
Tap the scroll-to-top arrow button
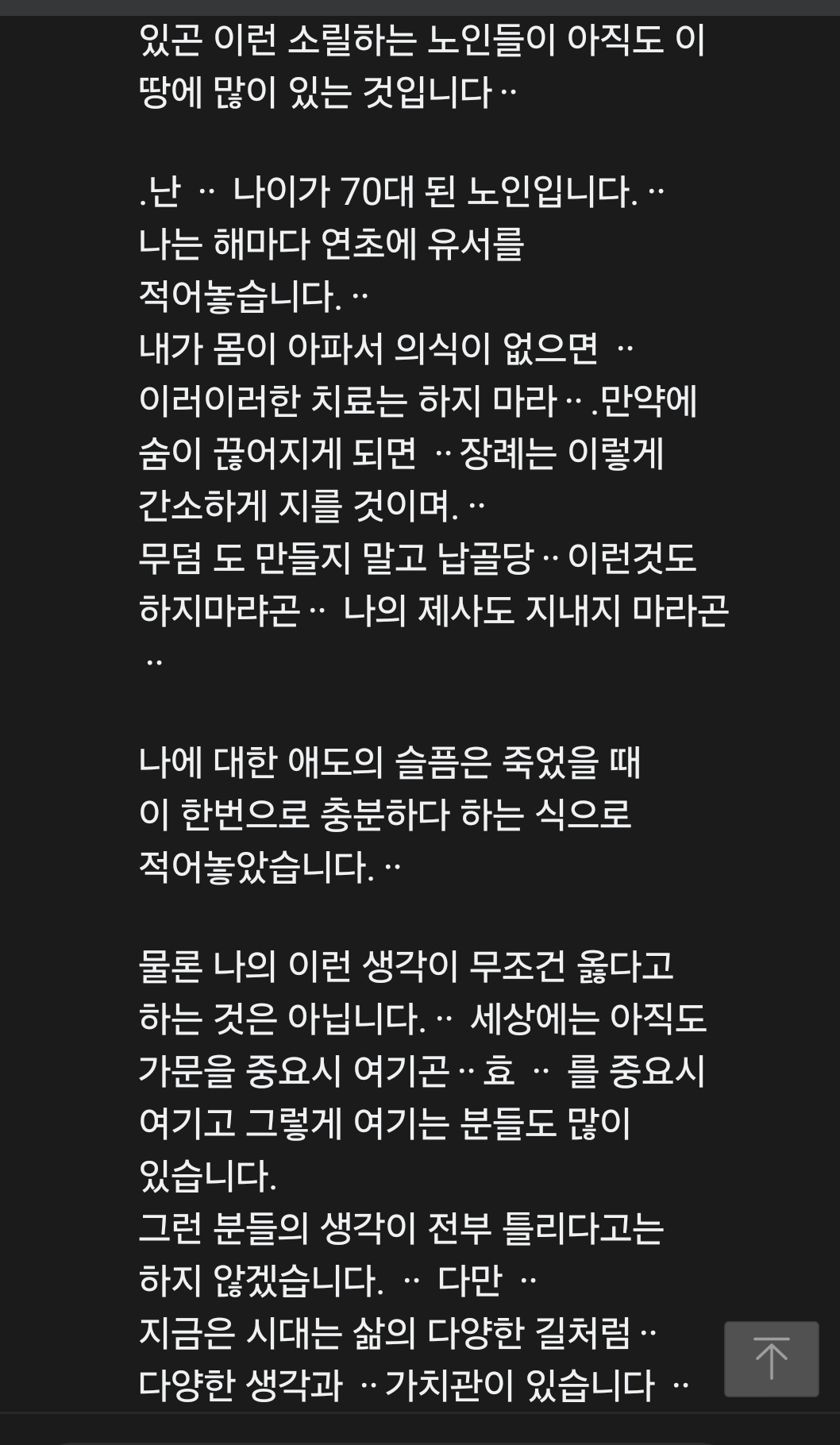771,1358
